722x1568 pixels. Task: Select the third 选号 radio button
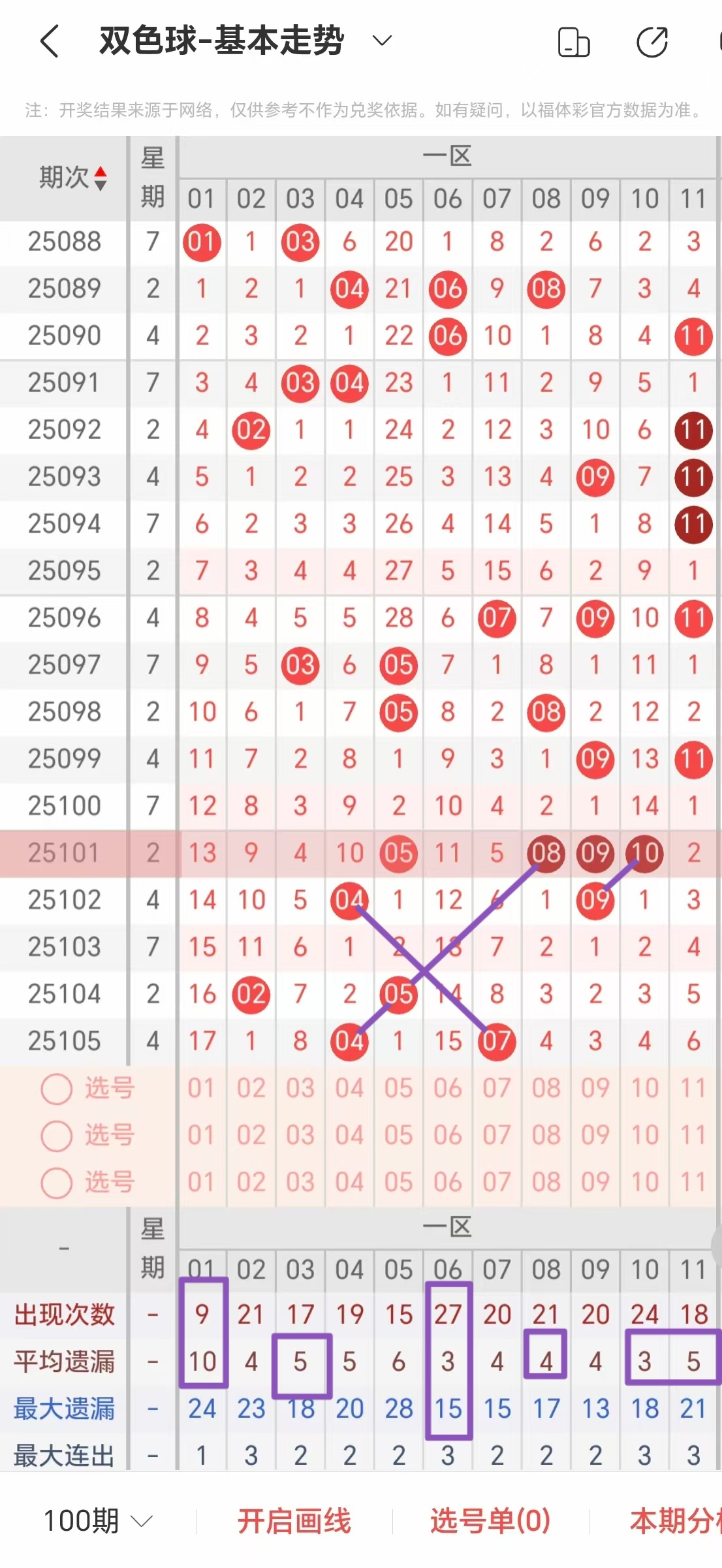pos(57,1183)
